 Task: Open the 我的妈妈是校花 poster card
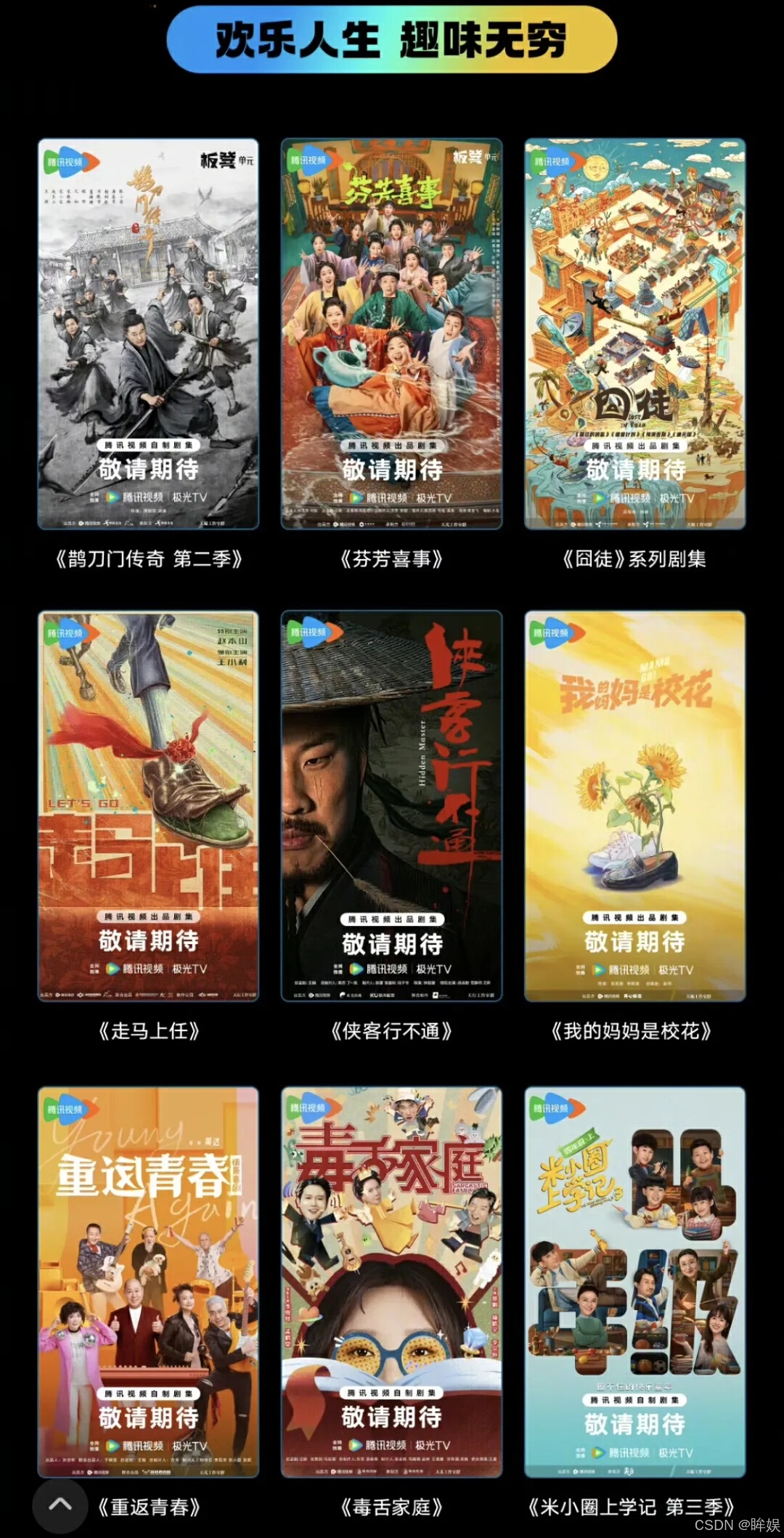[634, 806]
